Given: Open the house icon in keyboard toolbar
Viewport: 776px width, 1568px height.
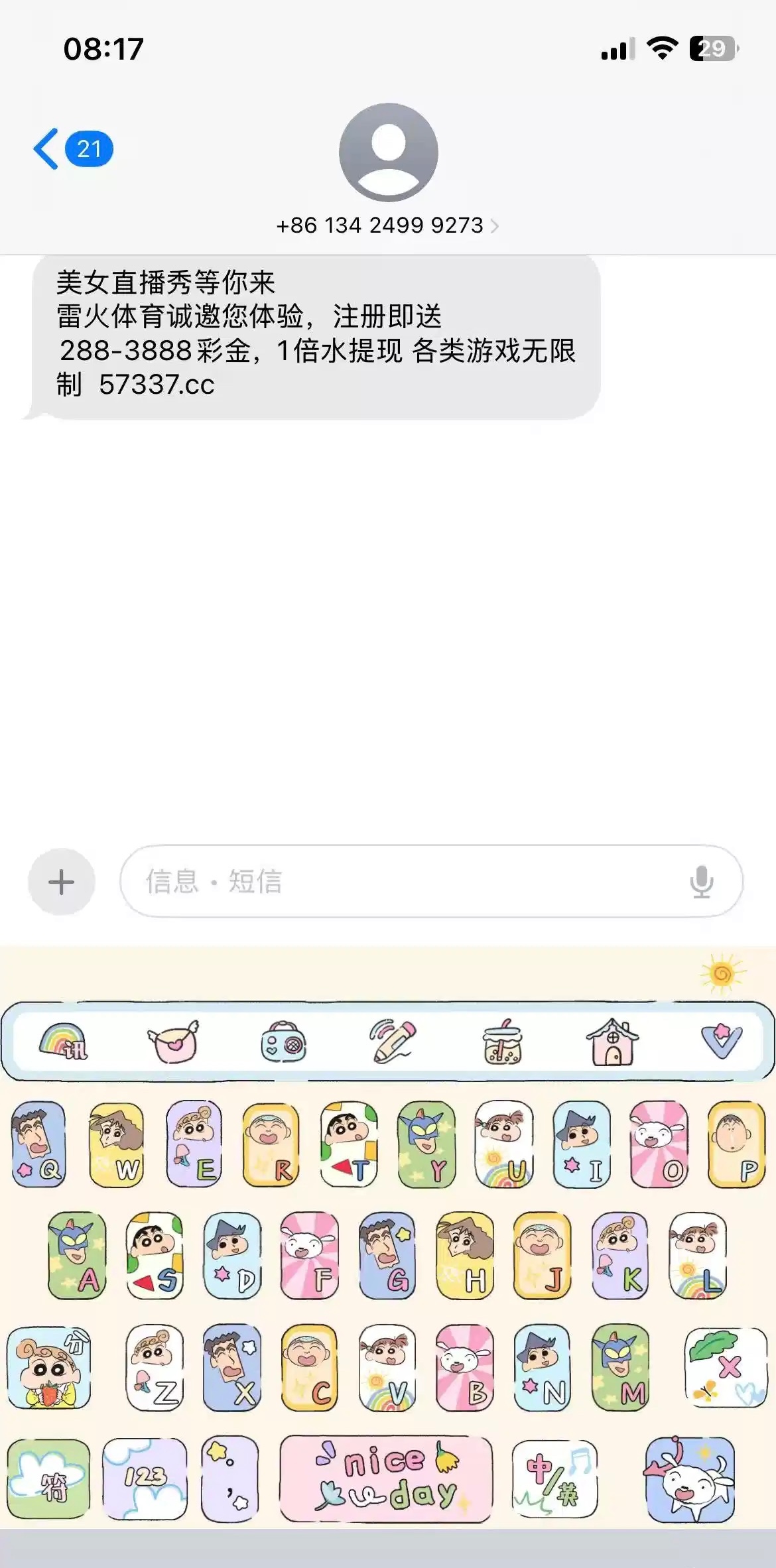Looking at the screenshot, I should pyautogui.click(x=612, y=1042).
